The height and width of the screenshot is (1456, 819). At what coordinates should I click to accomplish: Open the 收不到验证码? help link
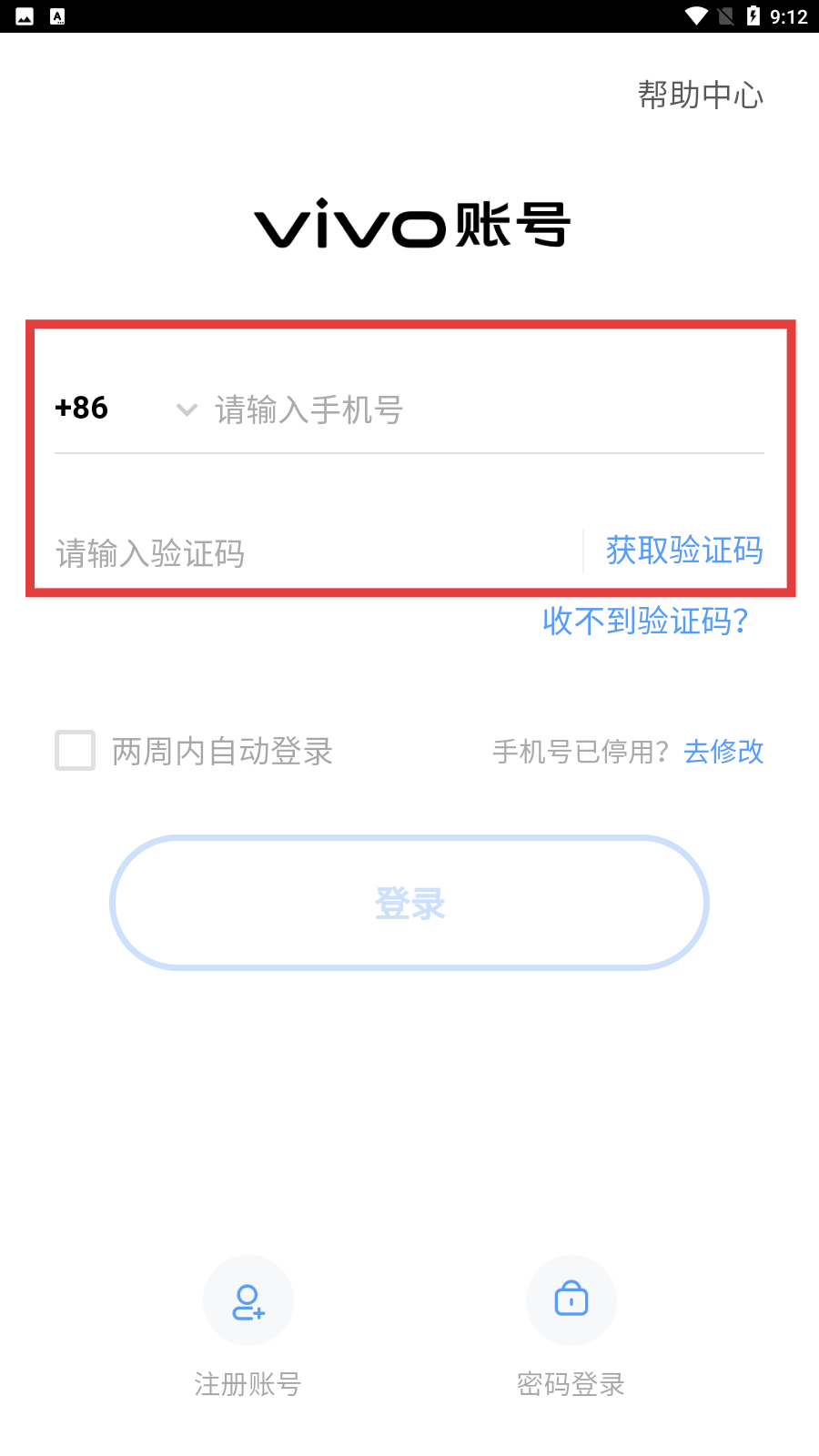[645, 622]
